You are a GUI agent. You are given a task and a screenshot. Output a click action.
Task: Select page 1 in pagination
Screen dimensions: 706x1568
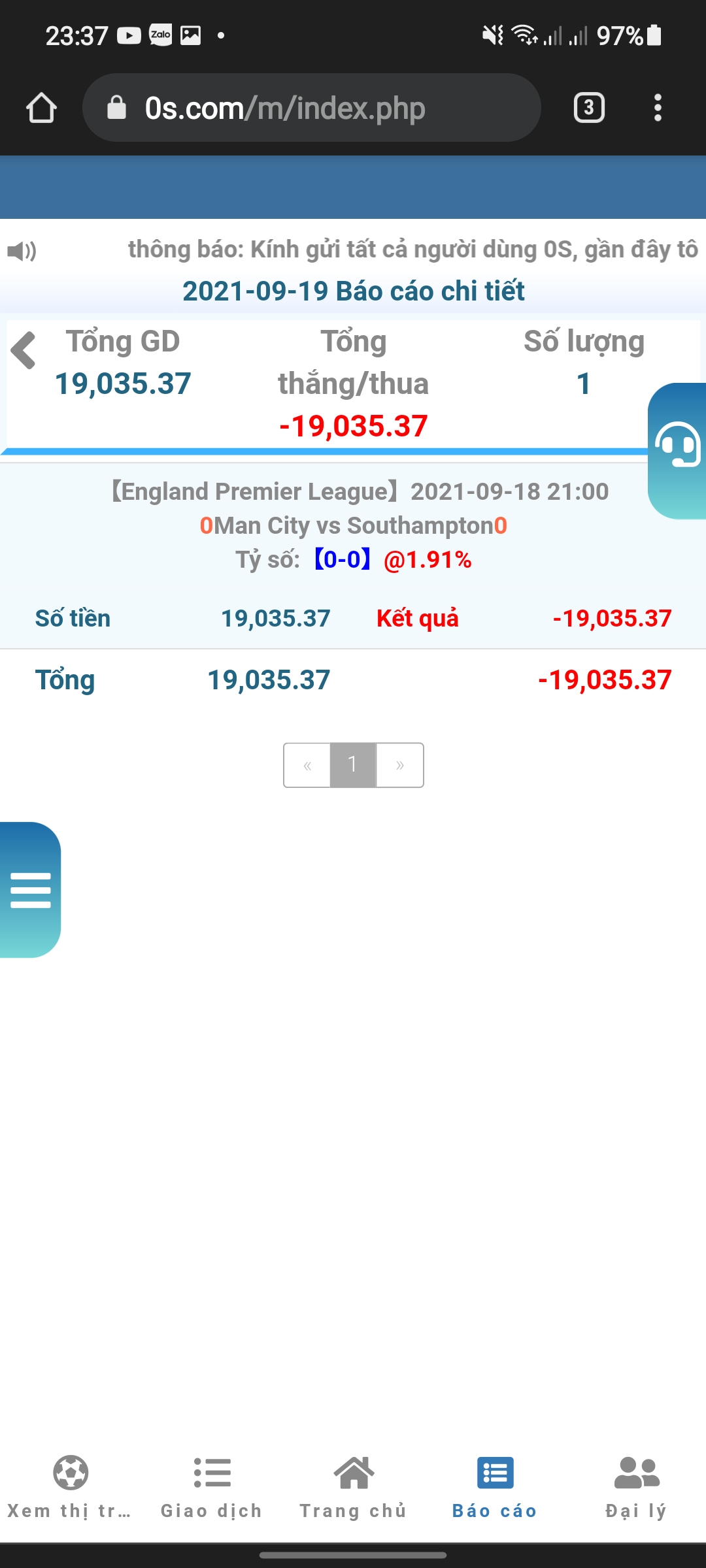click(353, 765)
